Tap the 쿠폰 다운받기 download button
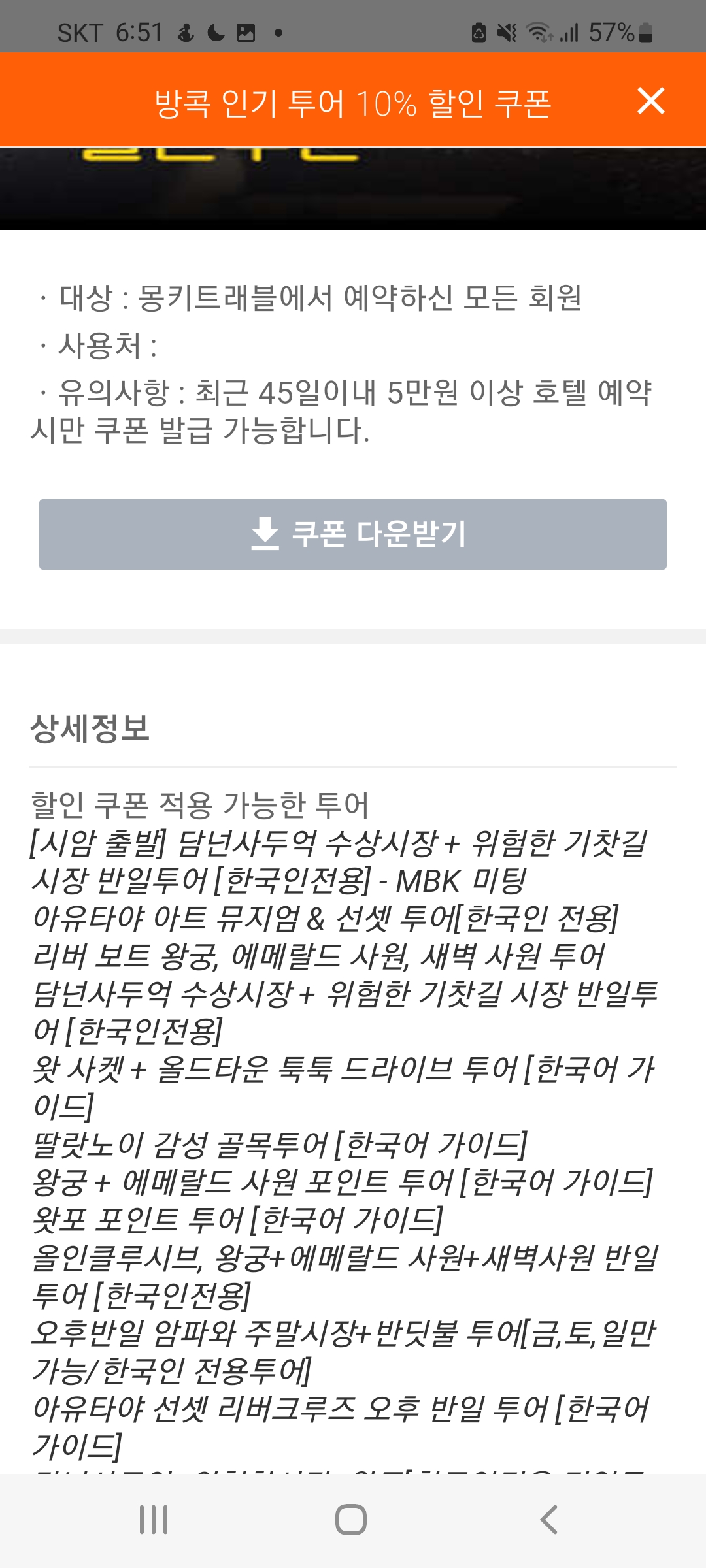Screen dimensions: 706x1568 (353, 534)
